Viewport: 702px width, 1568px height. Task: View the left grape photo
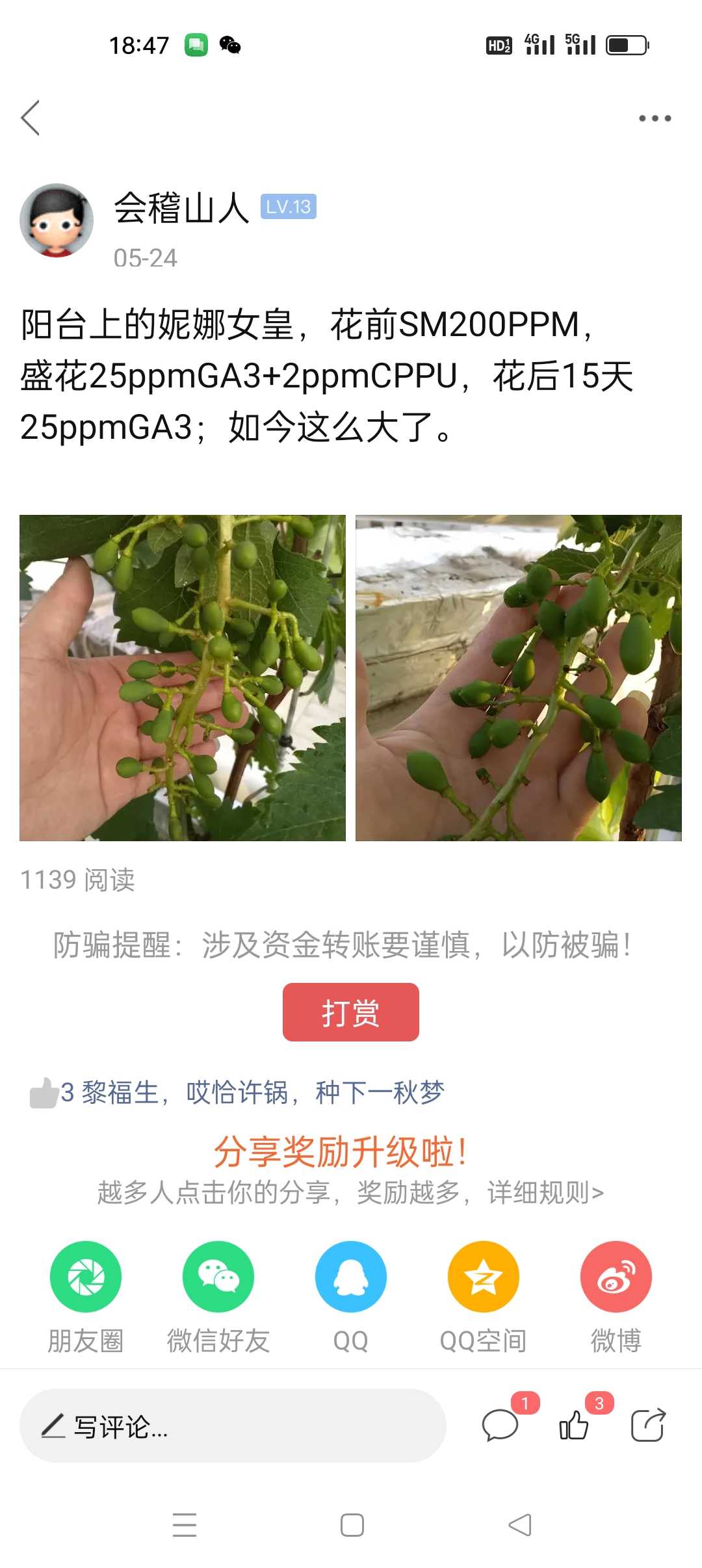point(183,678)
